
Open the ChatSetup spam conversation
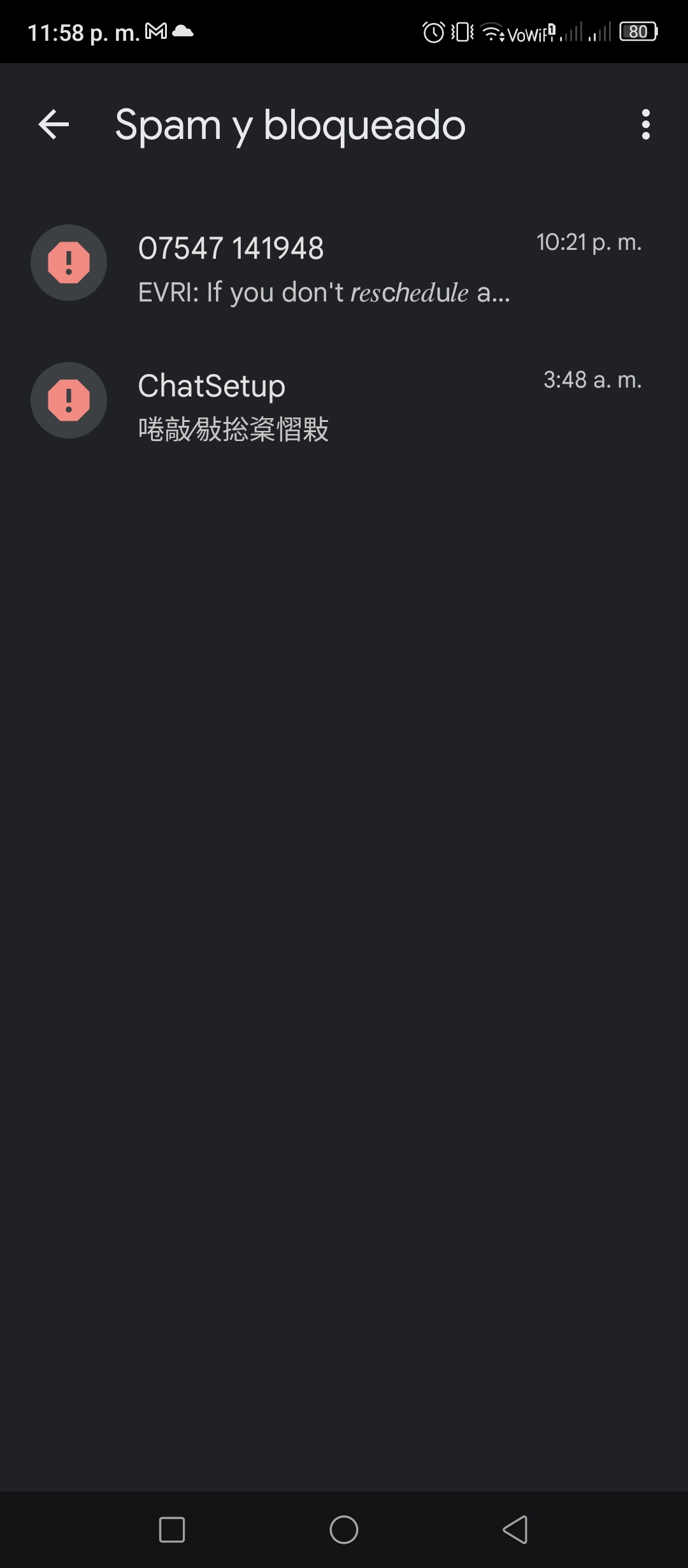pyautogui.click(x=344, y=400)
